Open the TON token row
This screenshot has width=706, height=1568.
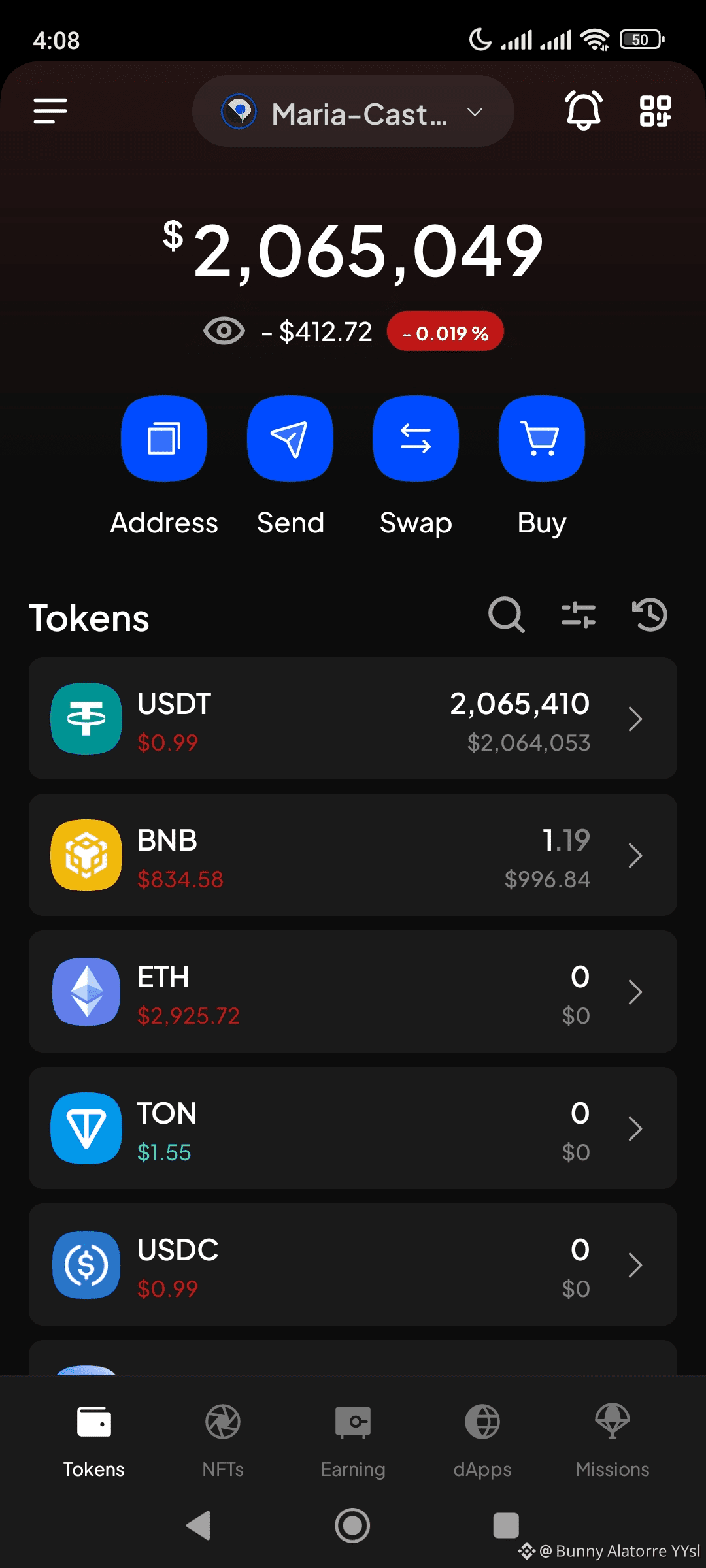pos(353,1128)
